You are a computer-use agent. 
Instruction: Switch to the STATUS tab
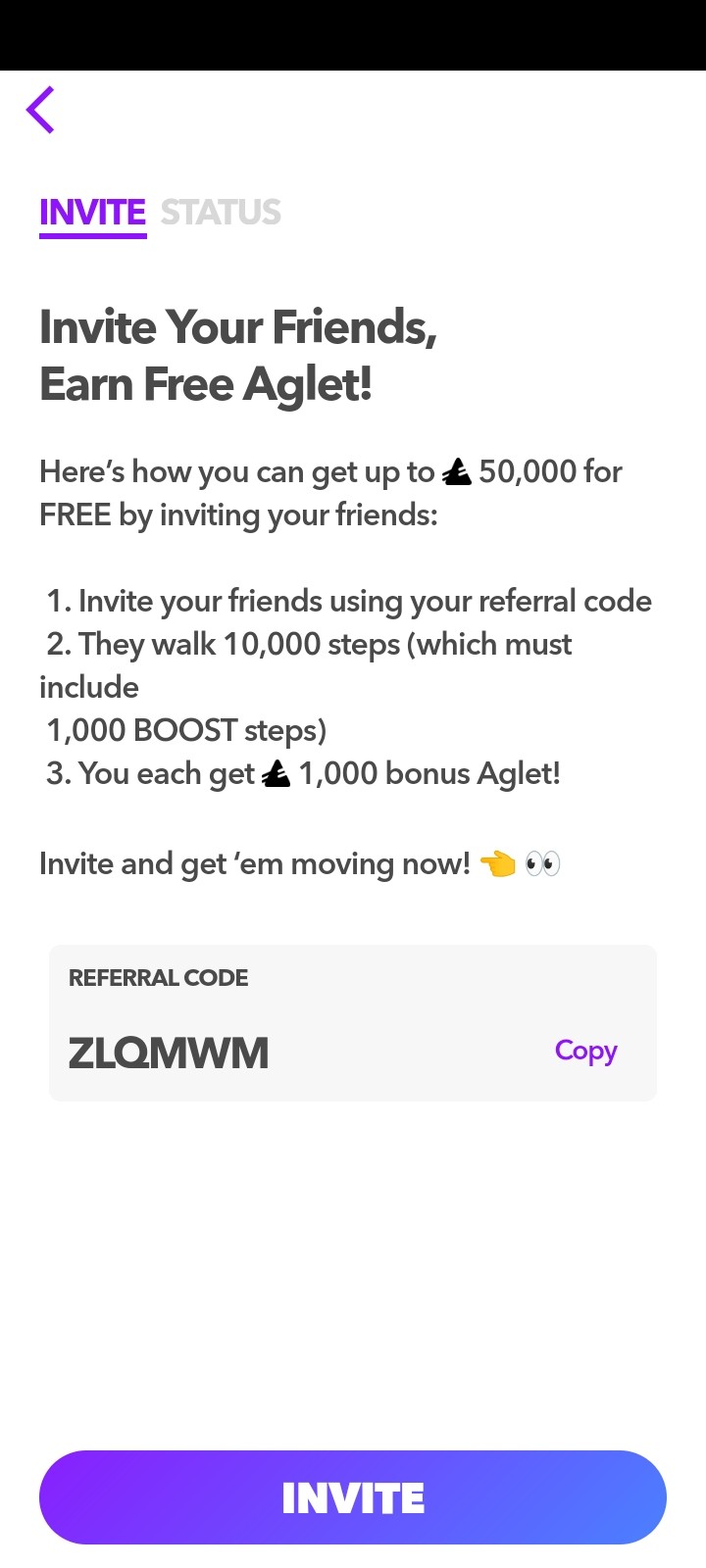[221, 213]
